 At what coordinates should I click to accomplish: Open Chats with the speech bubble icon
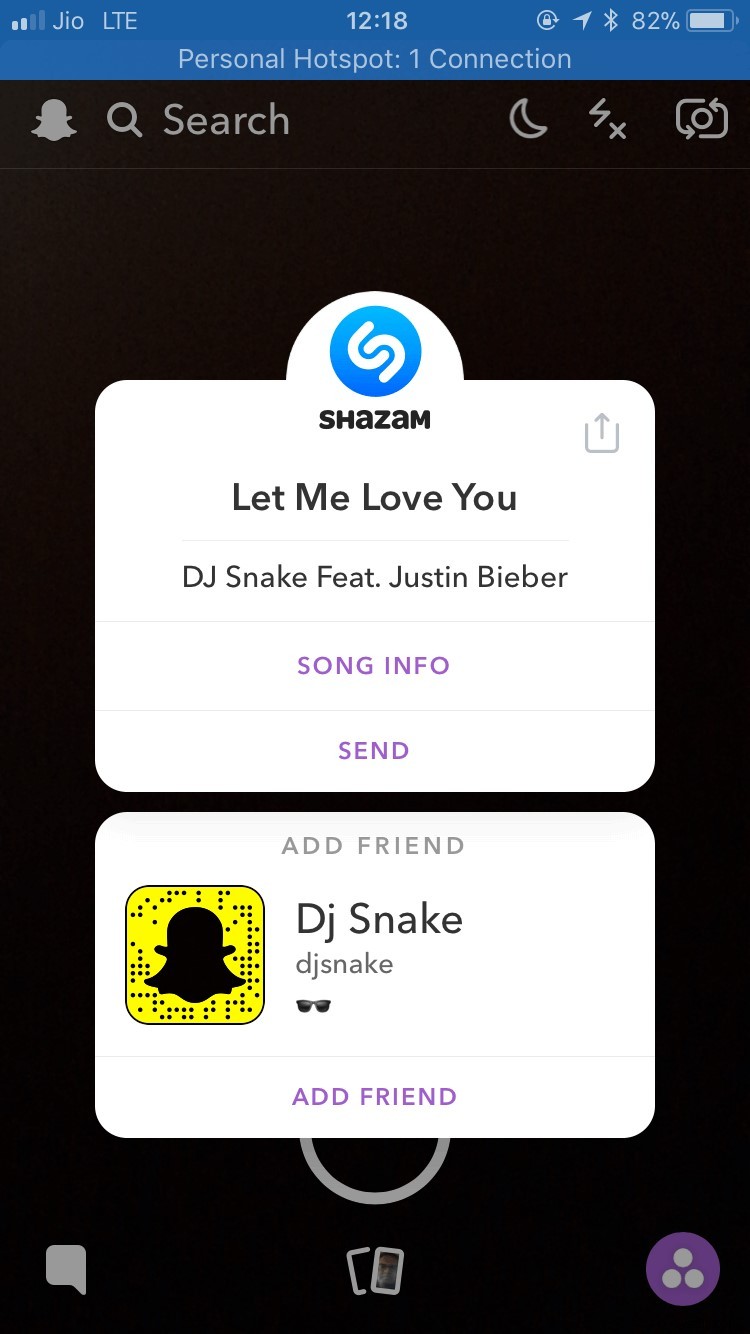(64, 1268)
